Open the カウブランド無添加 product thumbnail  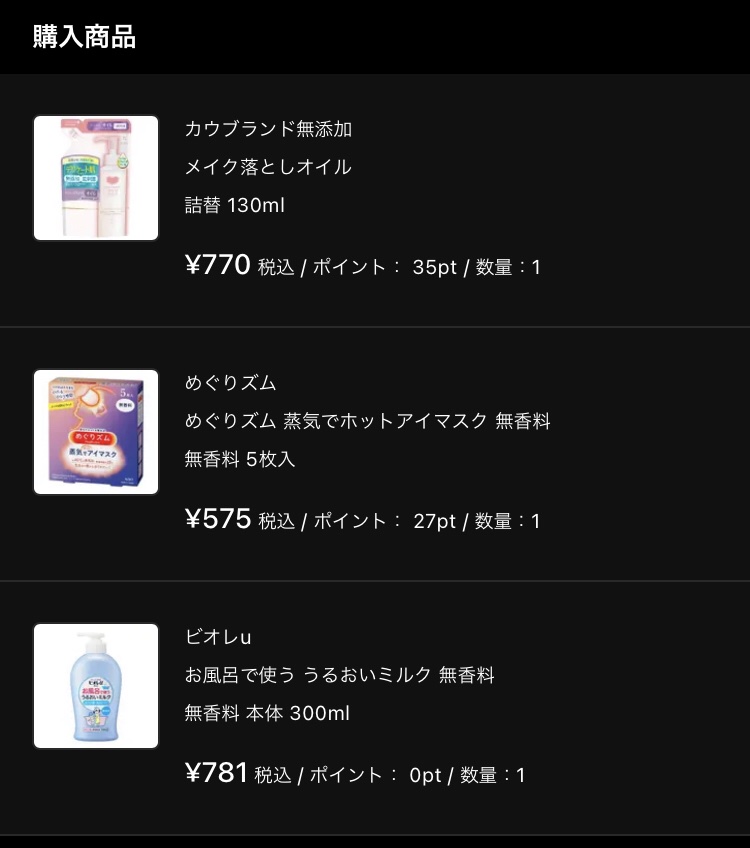(x=95, y=177)
